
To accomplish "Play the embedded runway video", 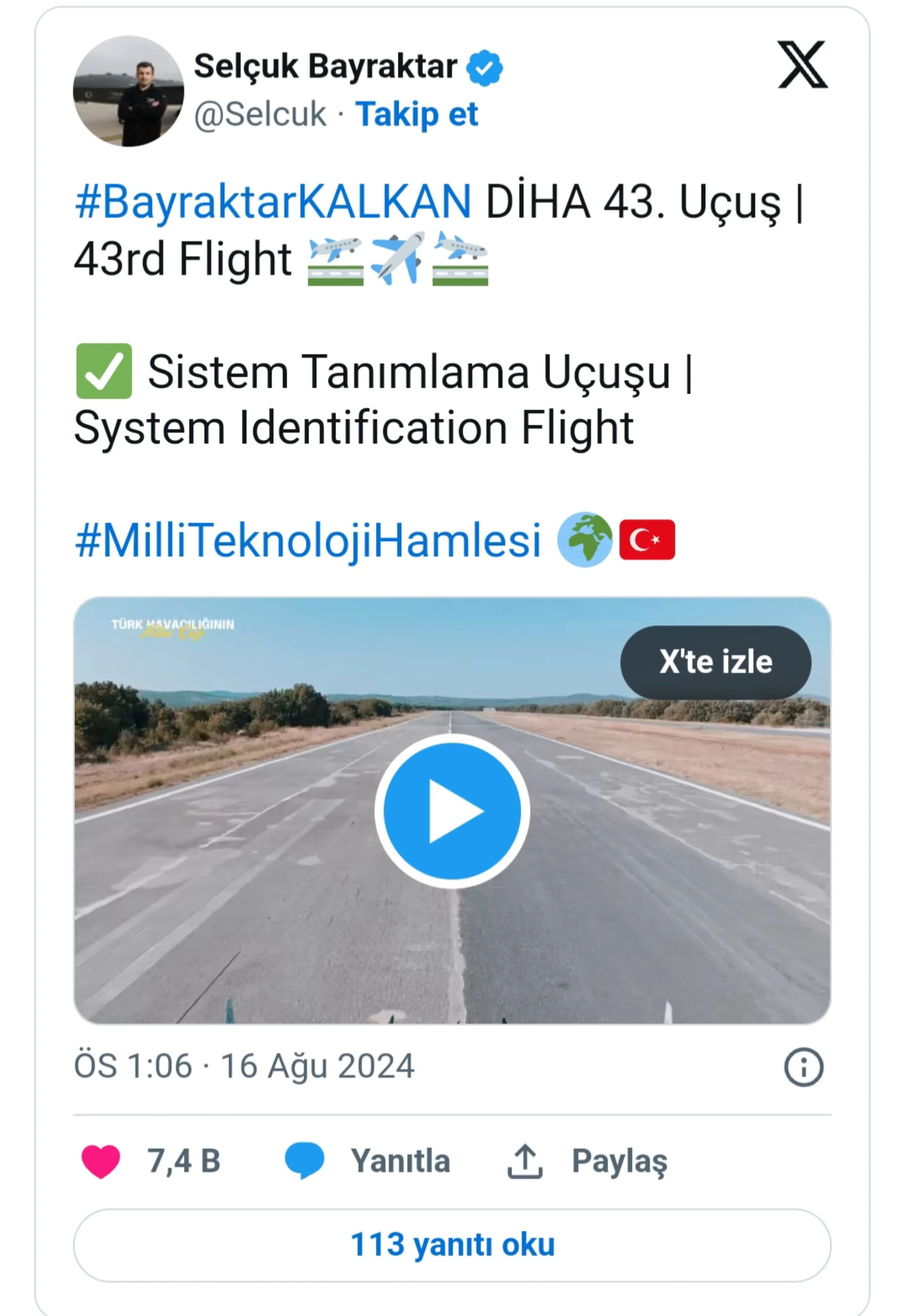I will (452, 811).
